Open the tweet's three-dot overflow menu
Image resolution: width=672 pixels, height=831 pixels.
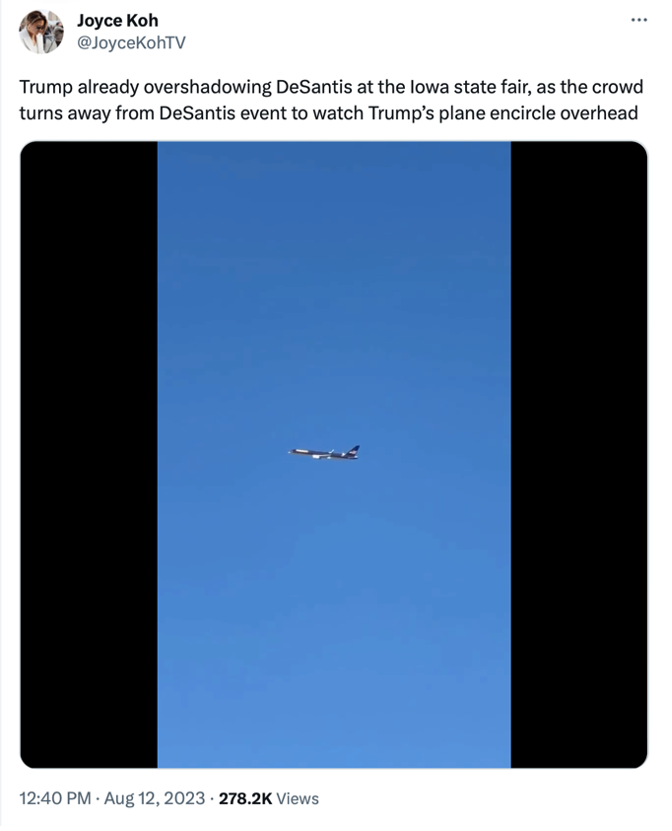pos(638,21)
